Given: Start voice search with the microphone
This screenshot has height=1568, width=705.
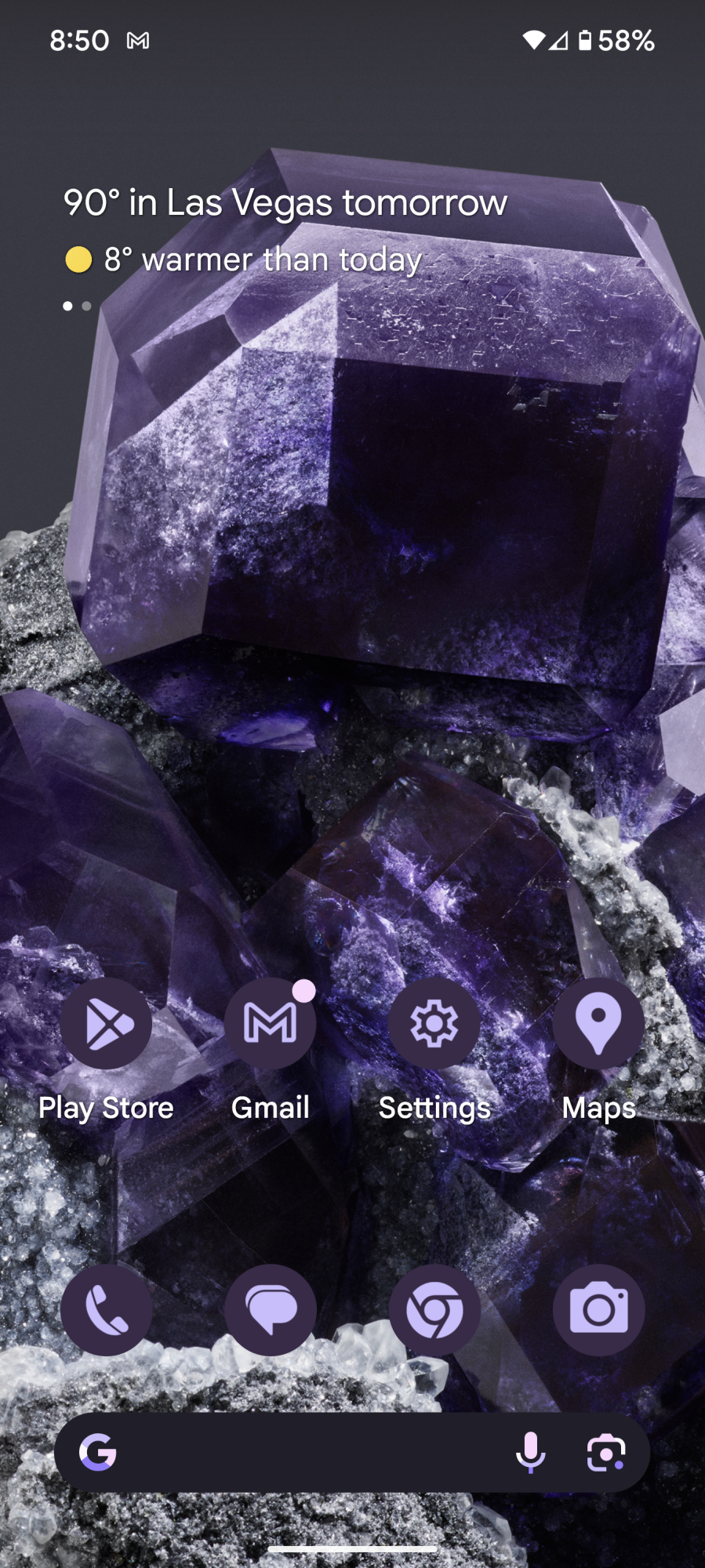Looking at the screenshot, I should click(x=530, y=1453).
